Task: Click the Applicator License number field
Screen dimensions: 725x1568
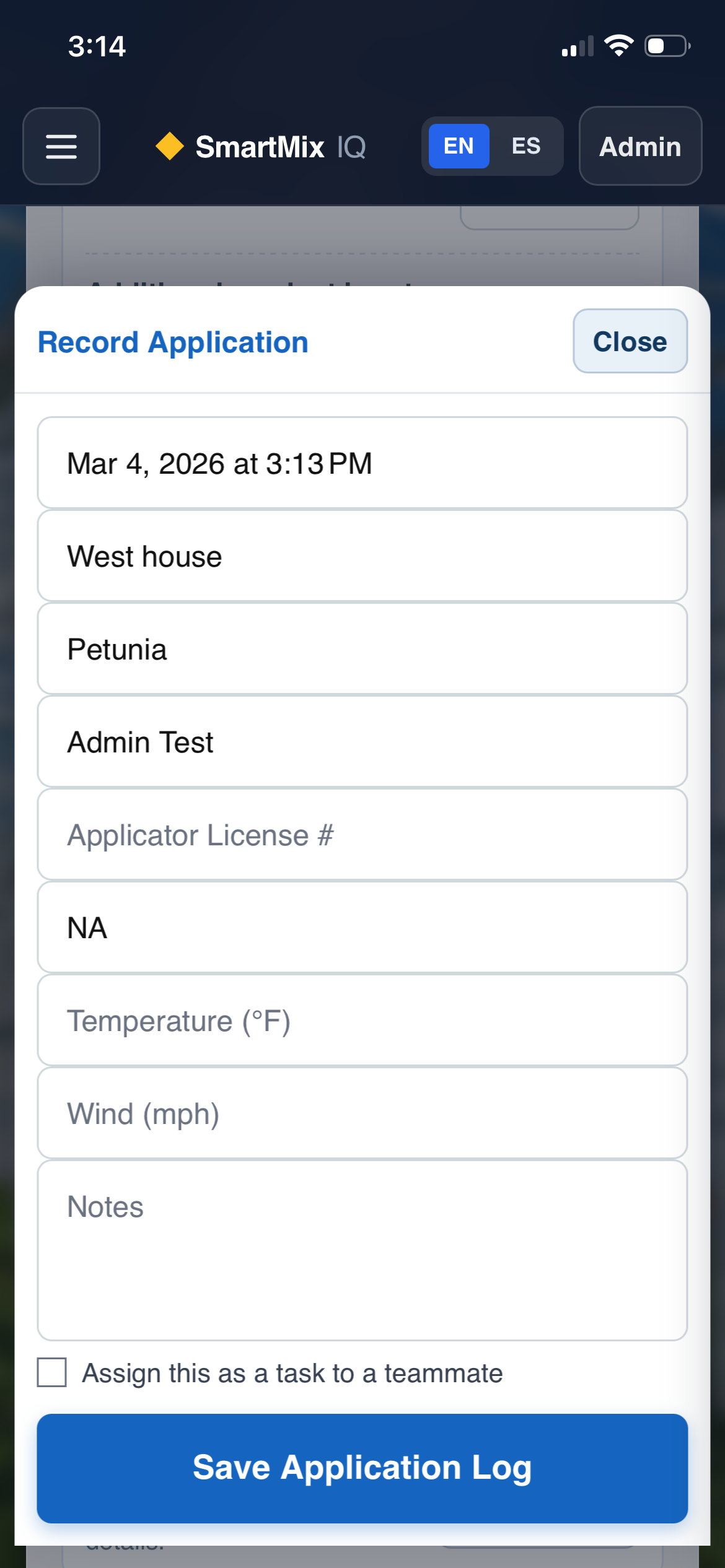Action: pos(362,835)
